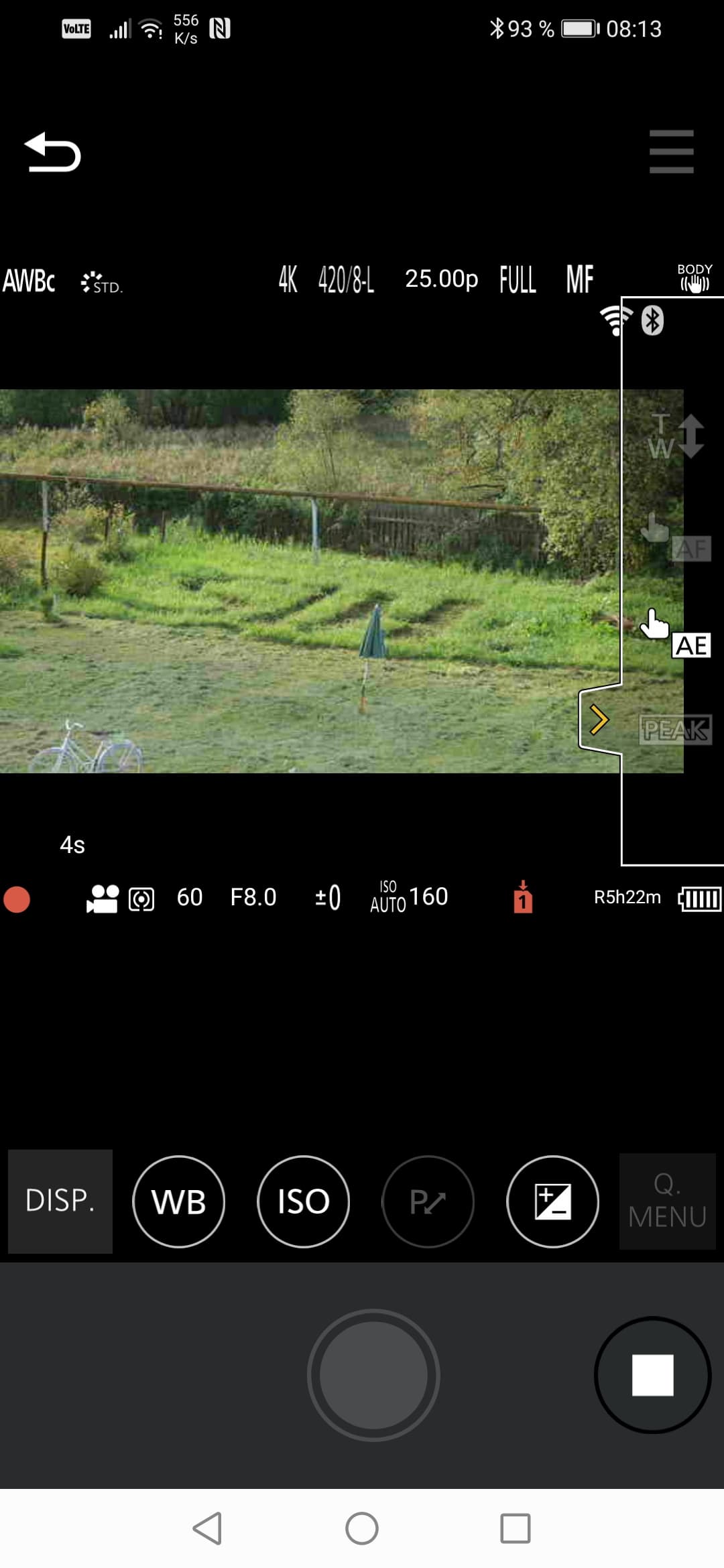The image size is (724, 1568).
Task: Collapse the side panel with the yellow arrow
Action: (599, 720)
